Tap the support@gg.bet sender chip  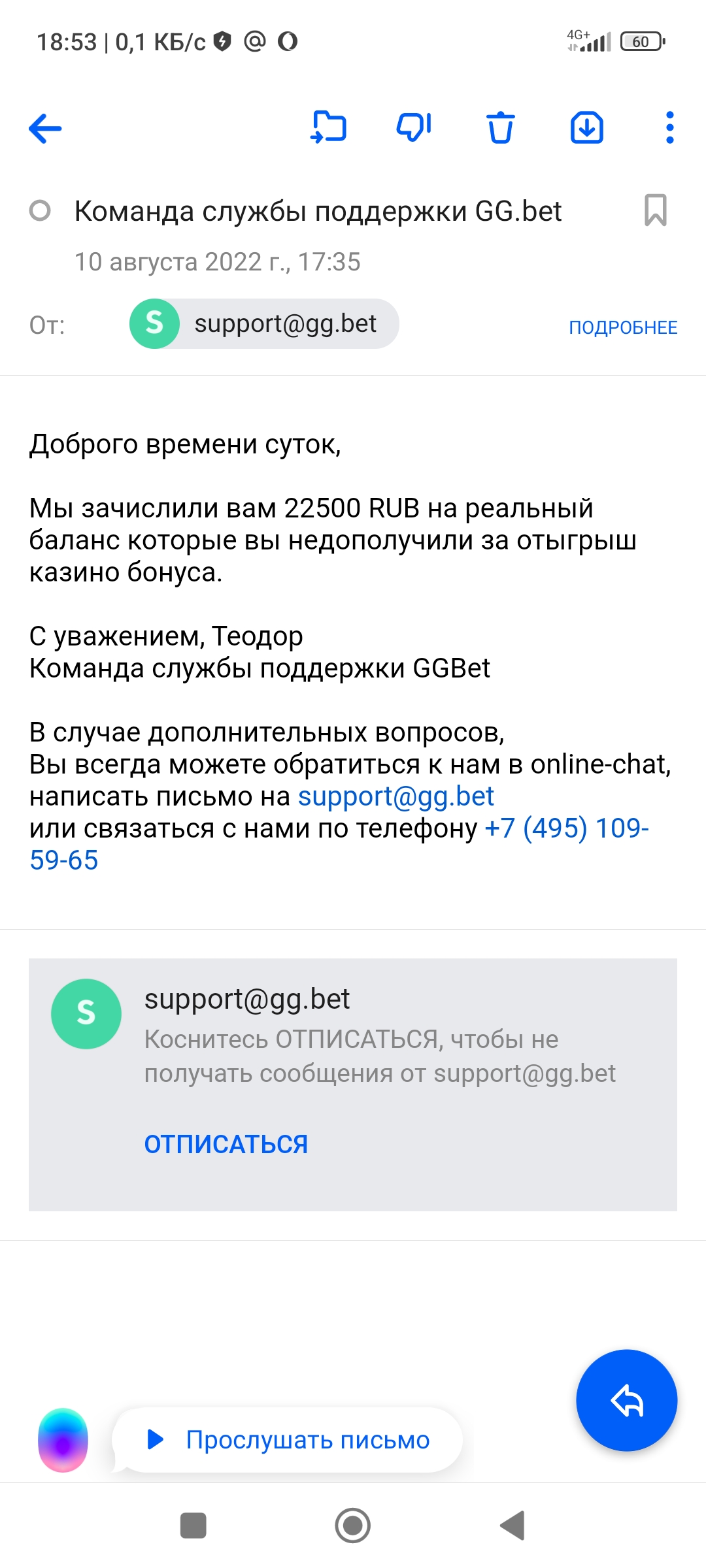coord(264,324)
